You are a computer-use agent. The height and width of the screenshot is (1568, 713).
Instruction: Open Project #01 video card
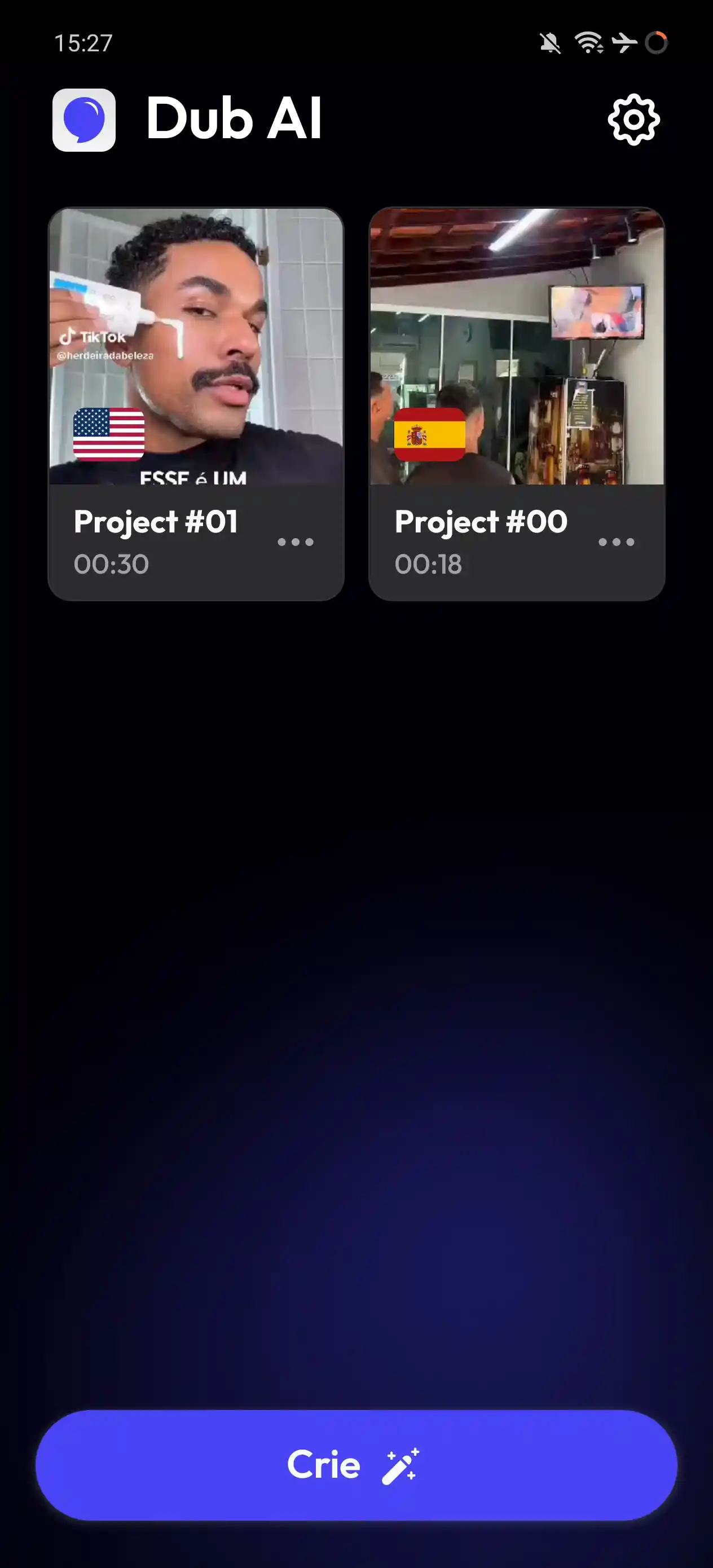click(x=195, y=347)
